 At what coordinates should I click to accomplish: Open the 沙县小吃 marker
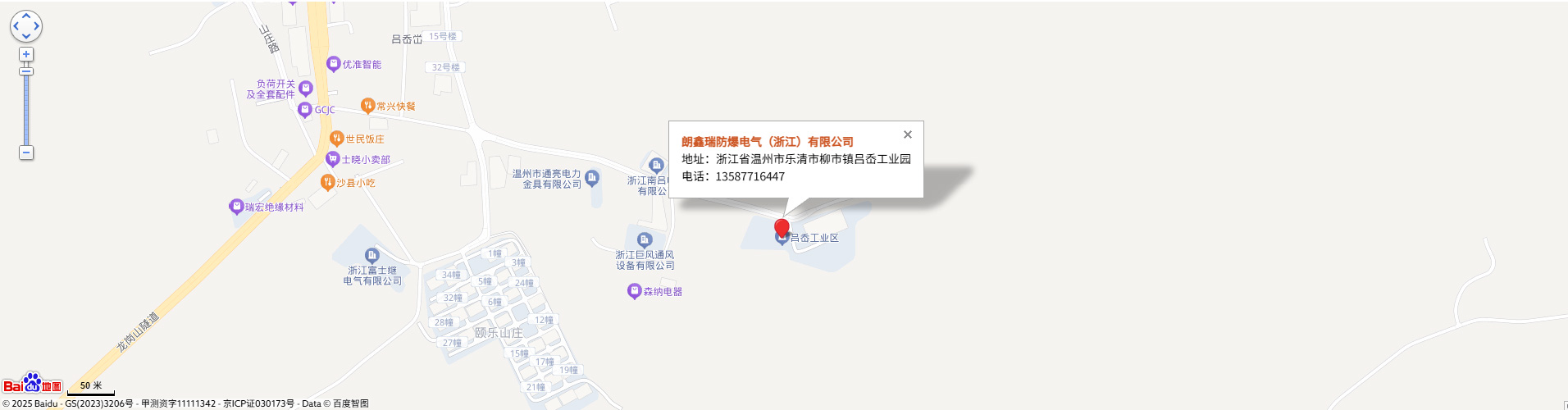[x=327, y=182]
